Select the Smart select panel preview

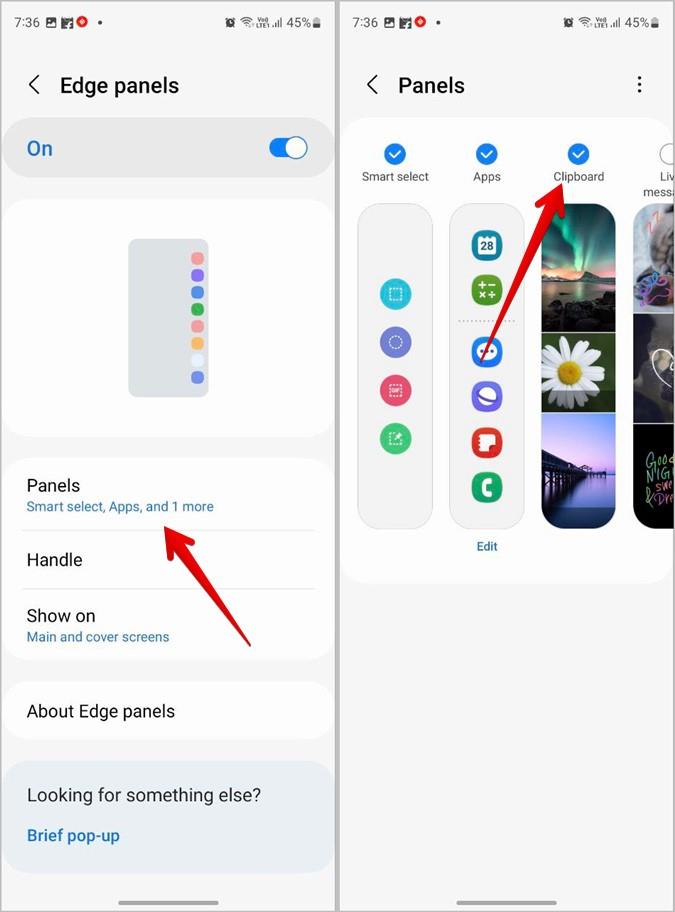[x=395, y=365]
